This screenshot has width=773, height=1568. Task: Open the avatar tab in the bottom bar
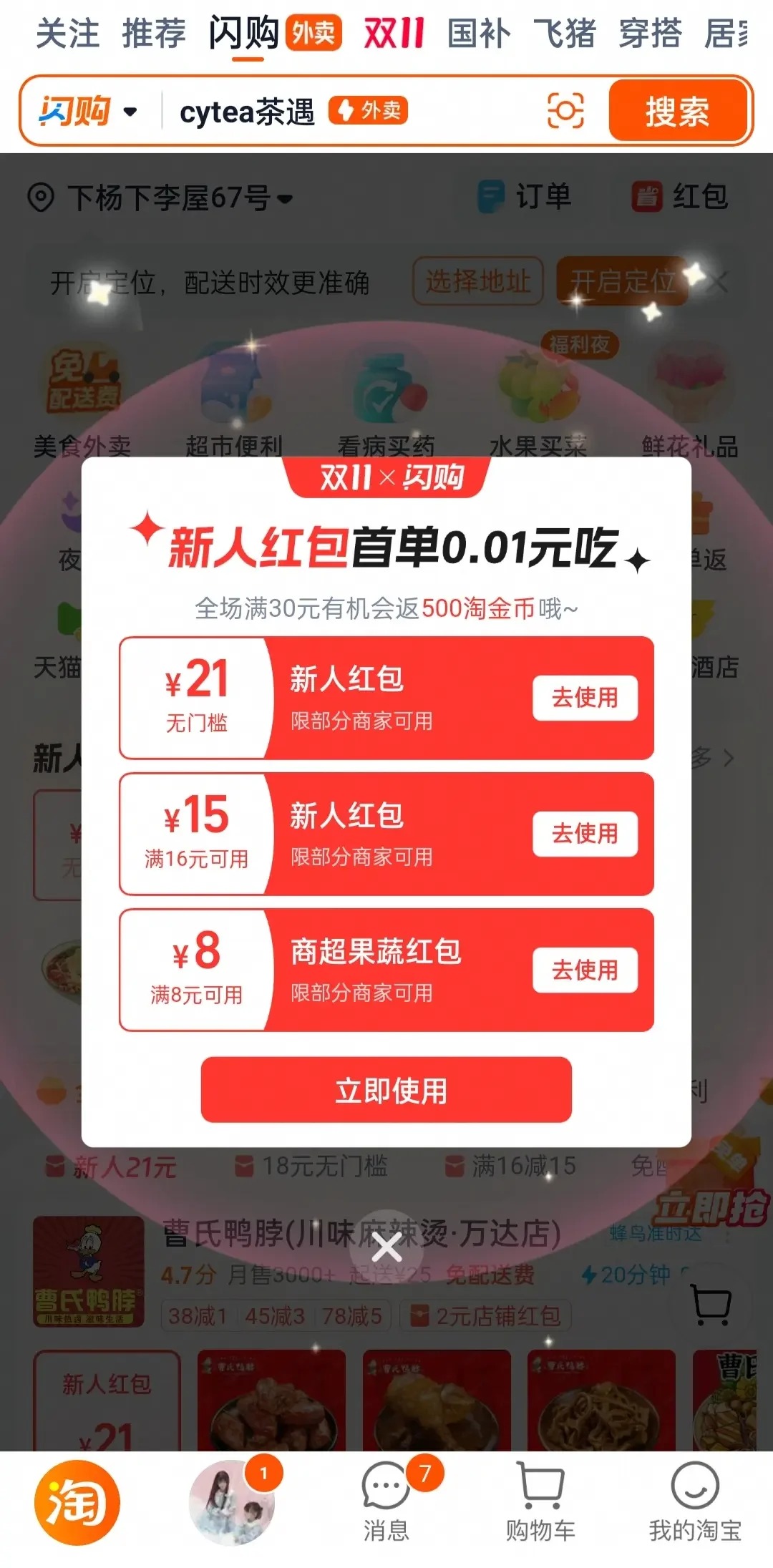pyautogui.click(x=232, y=1503)
